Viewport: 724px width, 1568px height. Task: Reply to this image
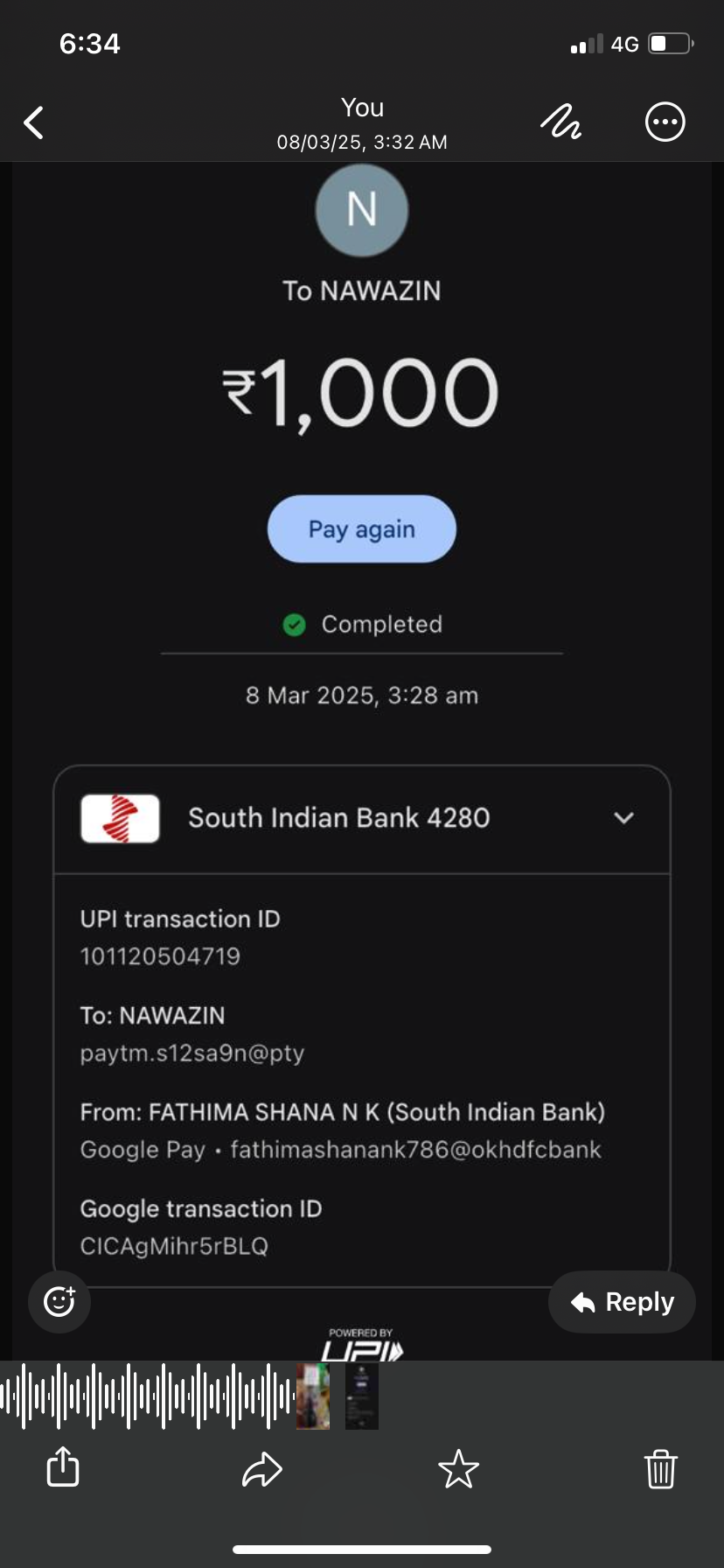622,1302
